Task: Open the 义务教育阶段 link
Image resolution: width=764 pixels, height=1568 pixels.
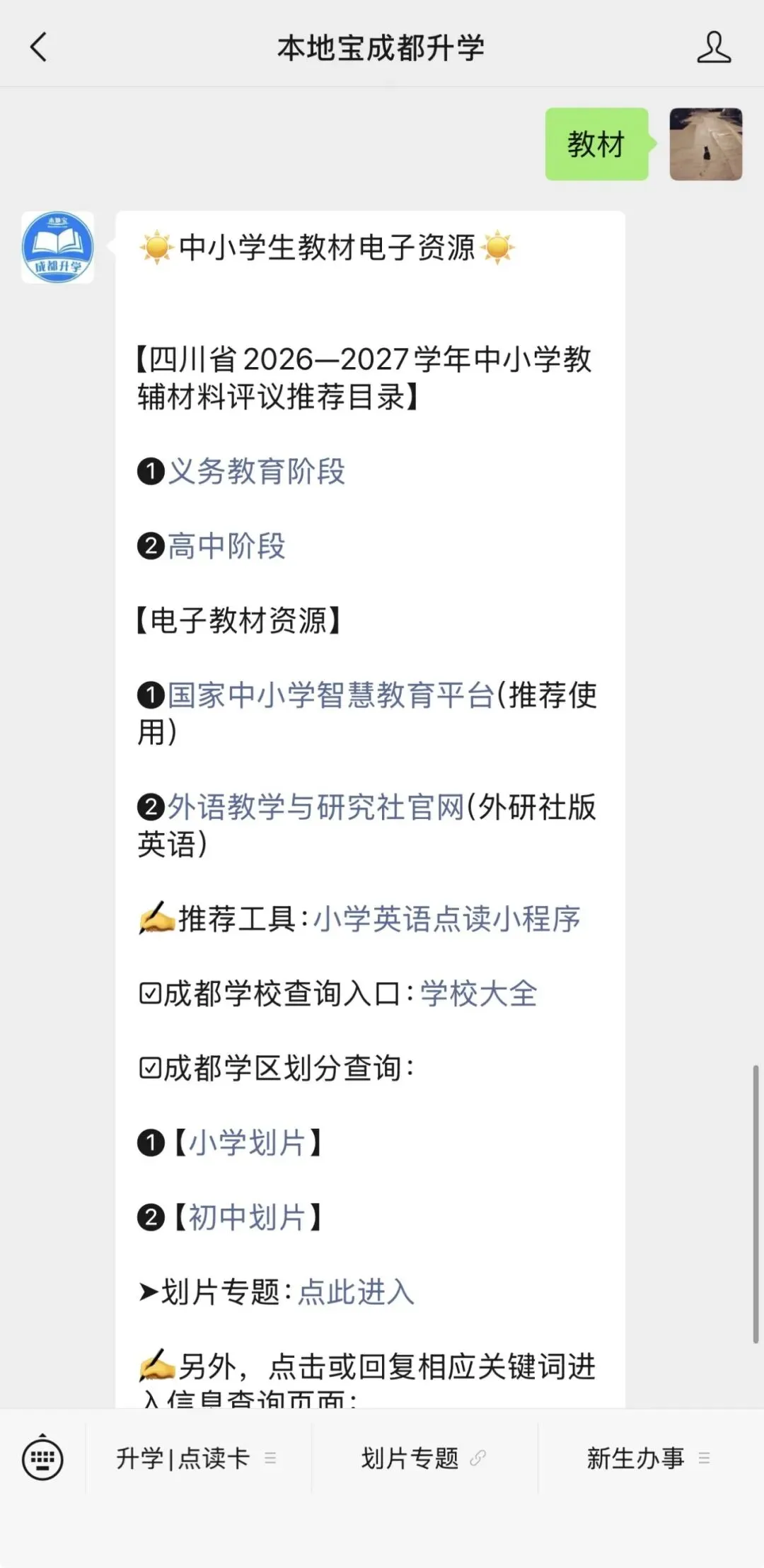Action: [x=257, y=472]
